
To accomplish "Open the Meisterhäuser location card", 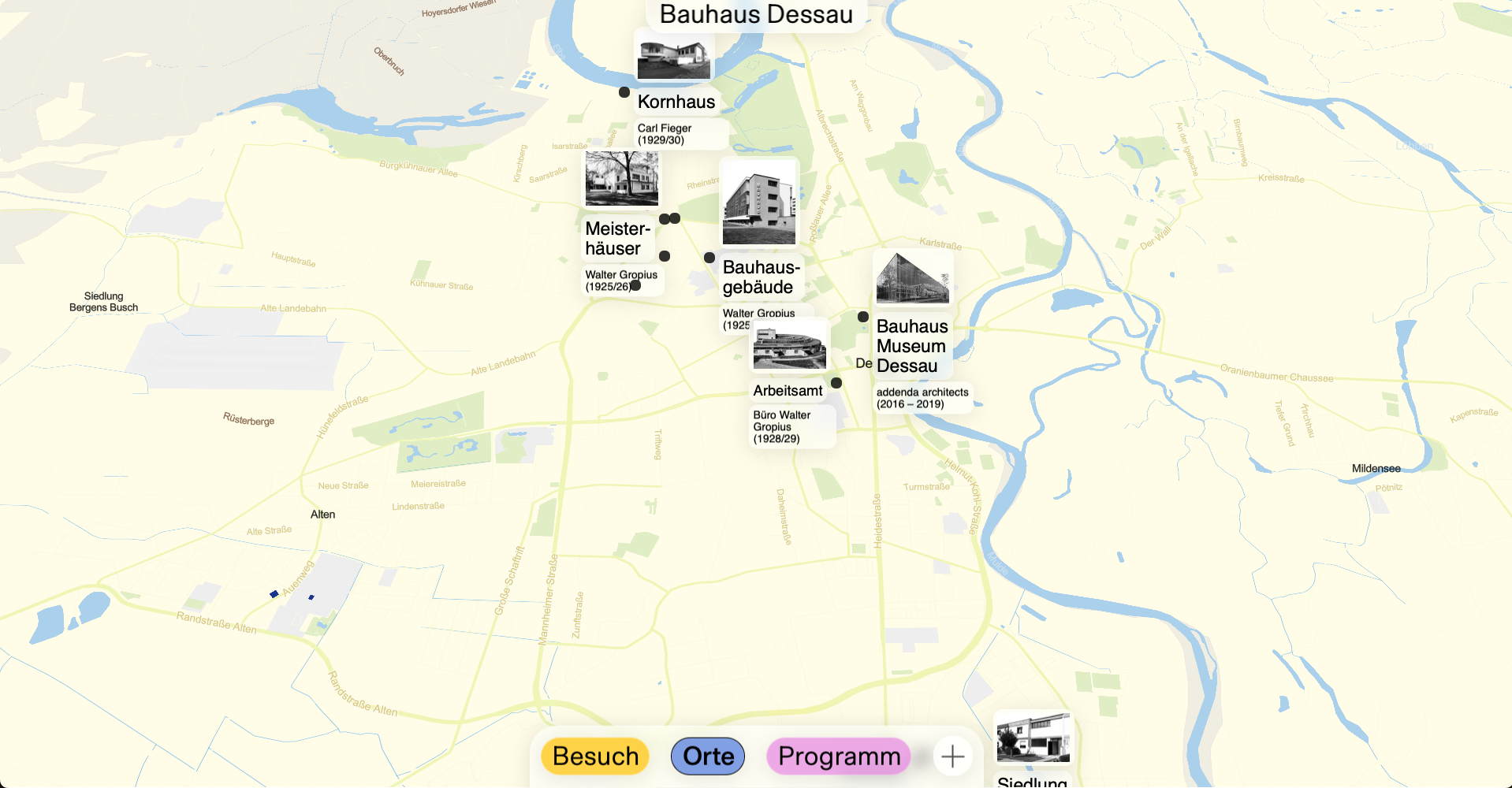I will click(617, 239).
